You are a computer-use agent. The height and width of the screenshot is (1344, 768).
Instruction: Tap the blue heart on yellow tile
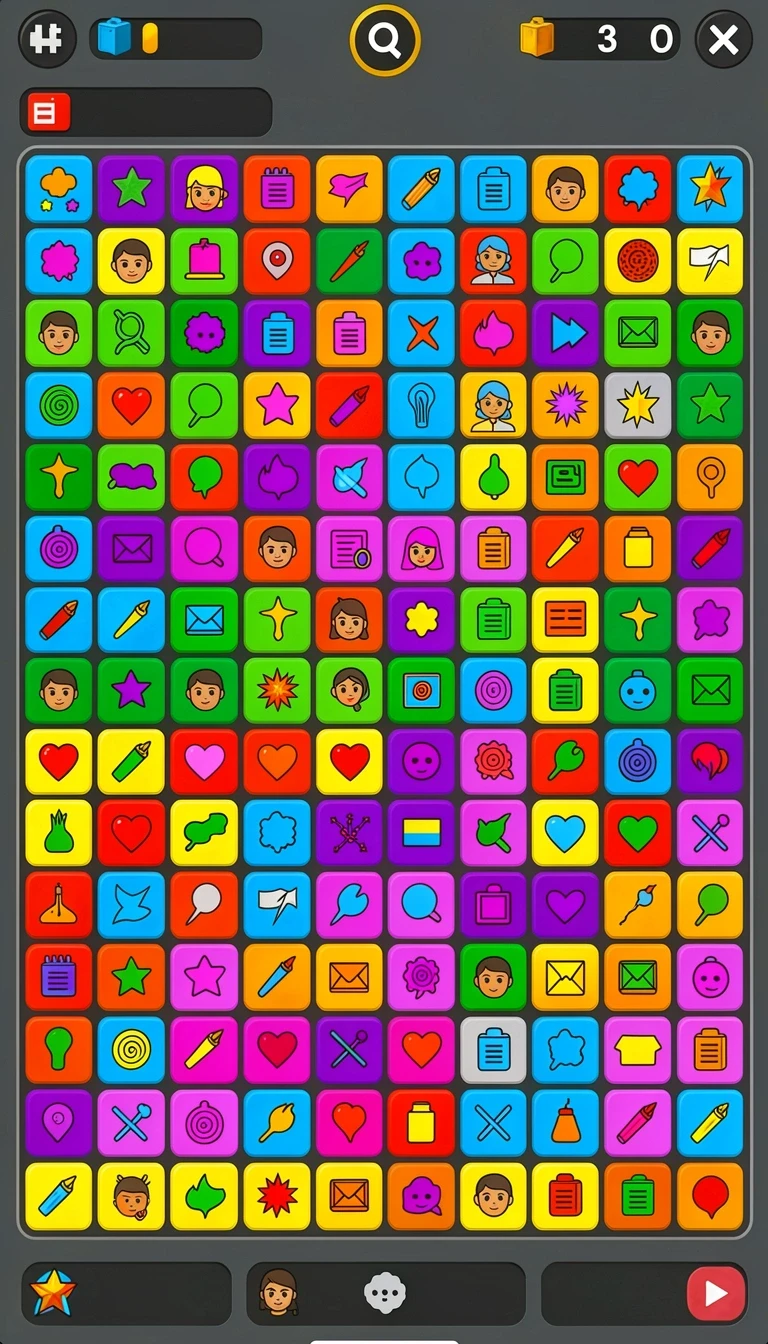point(566,833)
